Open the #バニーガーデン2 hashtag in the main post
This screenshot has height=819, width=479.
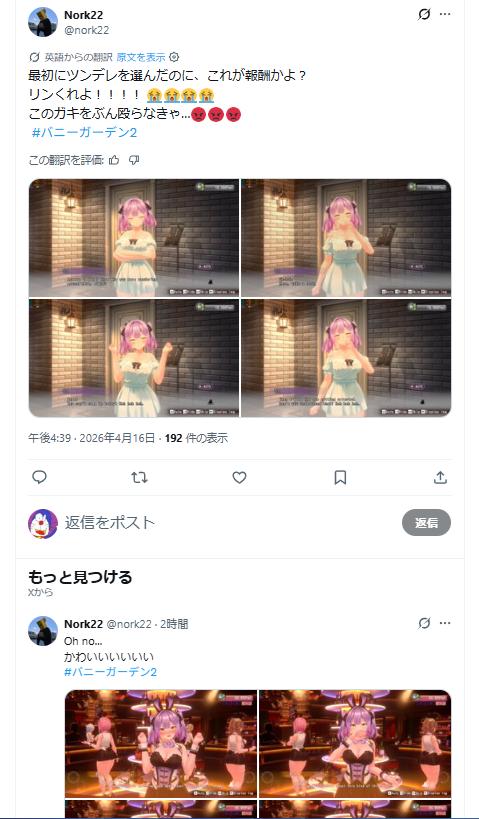(x=84, y=133)
